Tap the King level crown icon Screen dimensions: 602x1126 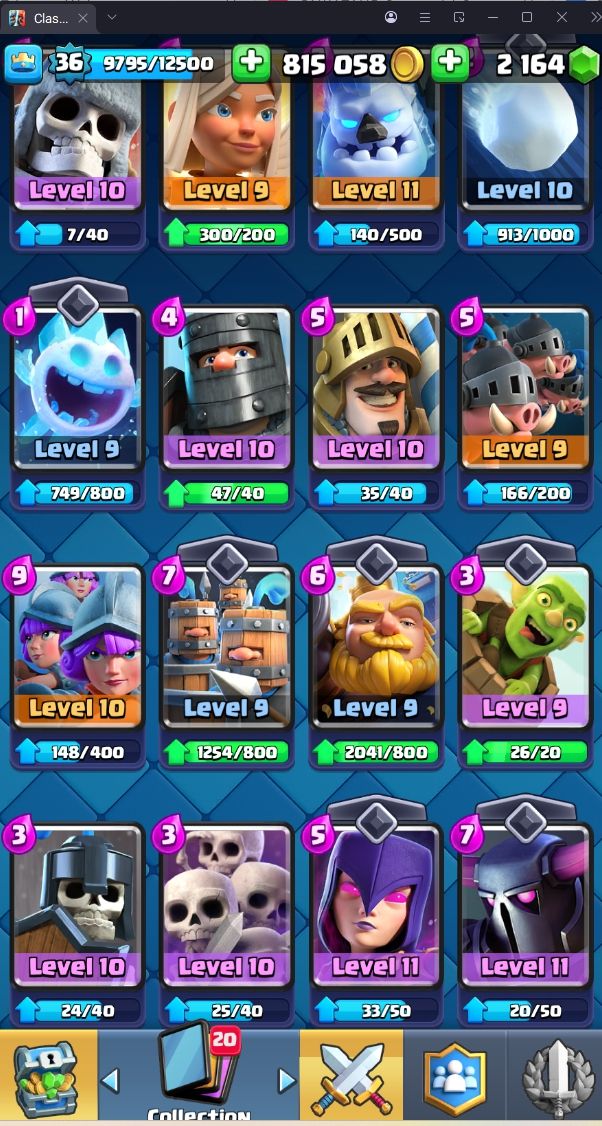(22, 64)
